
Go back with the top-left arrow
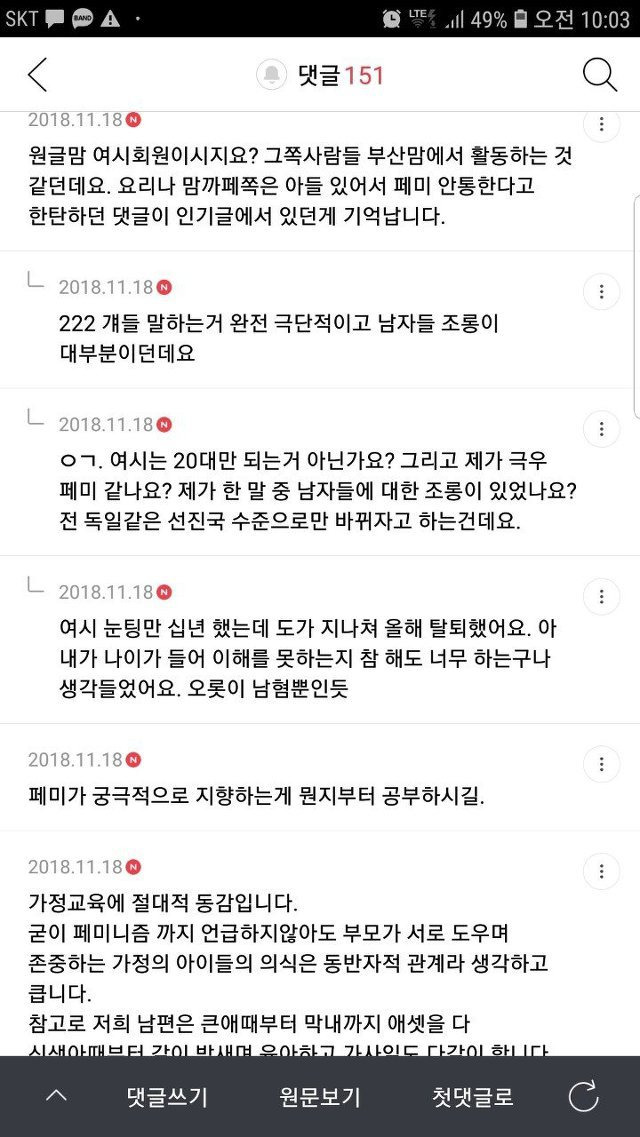click(x=37, y=75)
